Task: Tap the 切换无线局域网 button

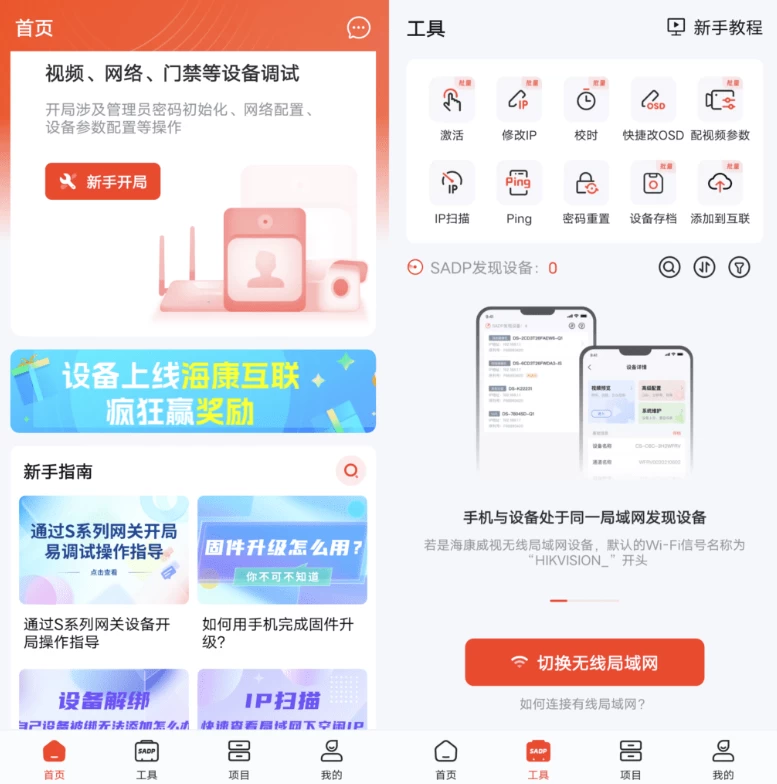Action: [584, 662]
